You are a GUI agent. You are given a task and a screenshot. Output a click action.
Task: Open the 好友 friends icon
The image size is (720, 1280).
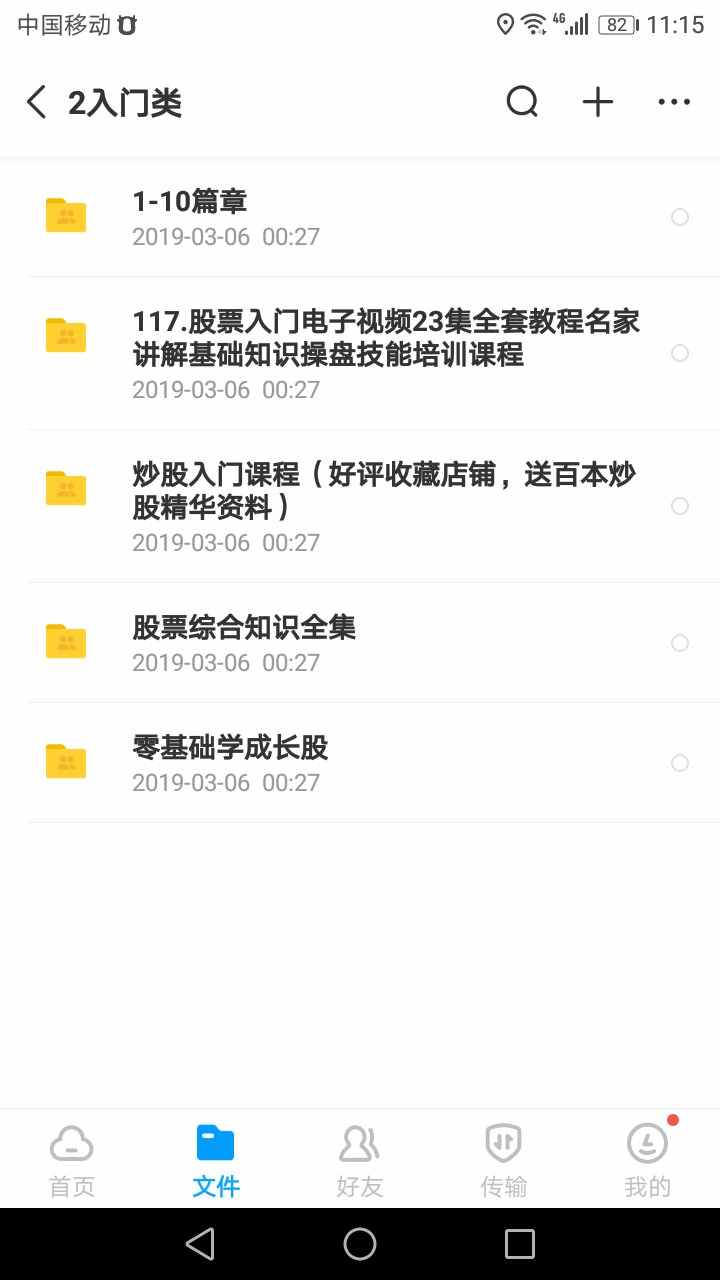click(x=359, y=1142)
